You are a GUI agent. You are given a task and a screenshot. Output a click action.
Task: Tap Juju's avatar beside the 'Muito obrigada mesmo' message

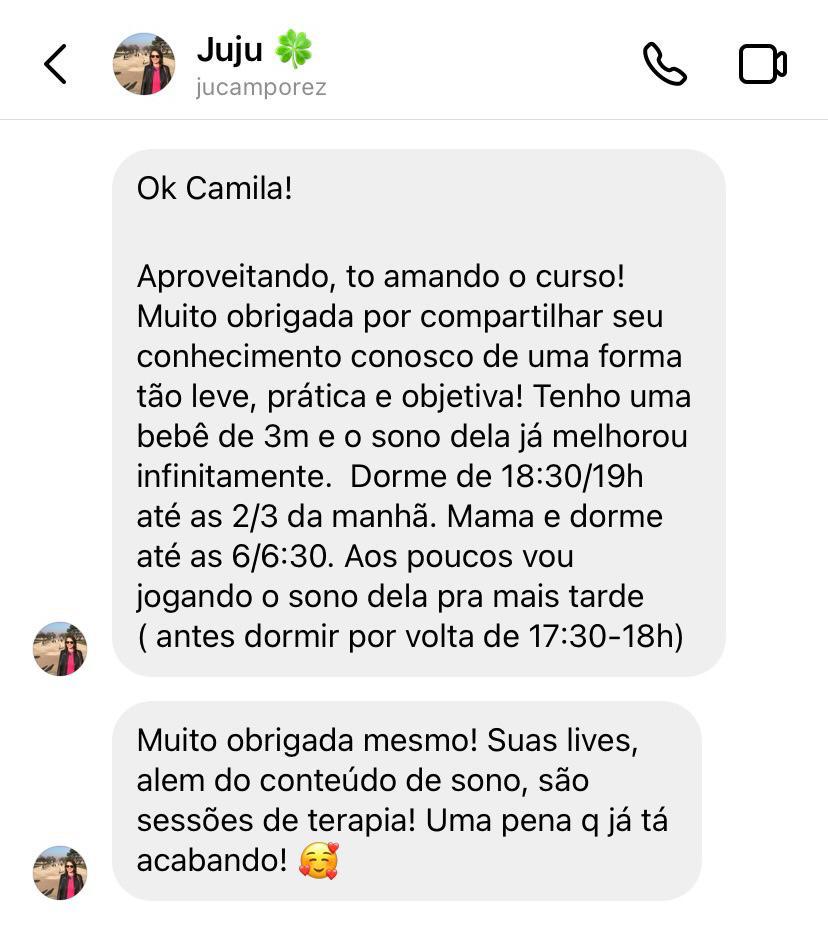pos(60,873)
